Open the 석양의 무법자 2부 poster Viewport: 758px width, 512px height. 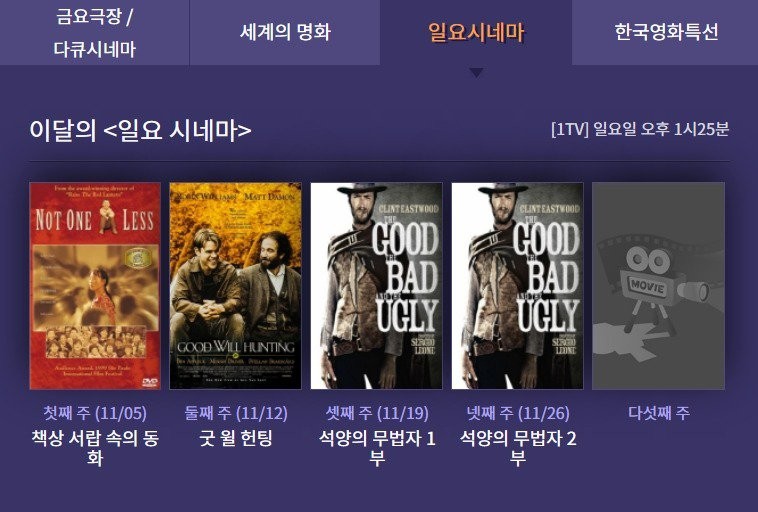(x=517, y=285)
